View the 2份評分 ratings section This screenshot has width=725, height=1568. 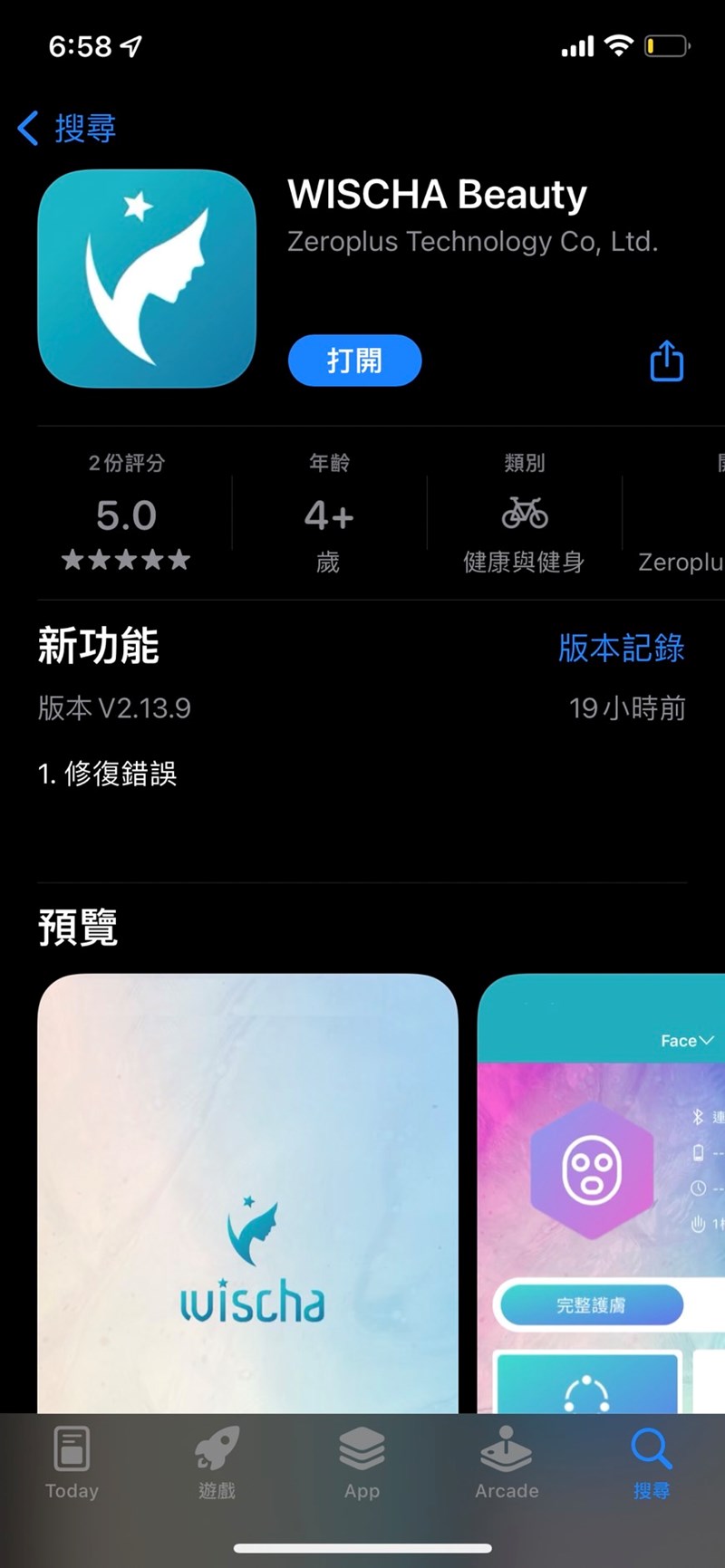[127, 514]
